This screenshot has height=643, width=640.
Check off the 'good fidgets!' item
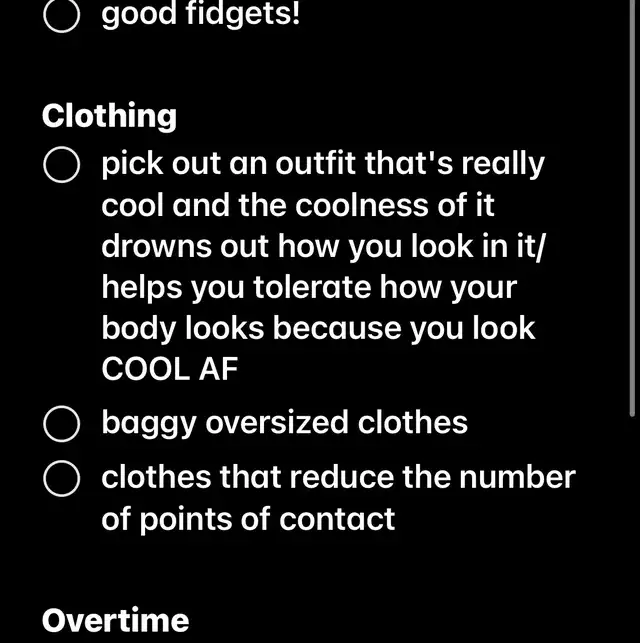[x=62, y=17]
